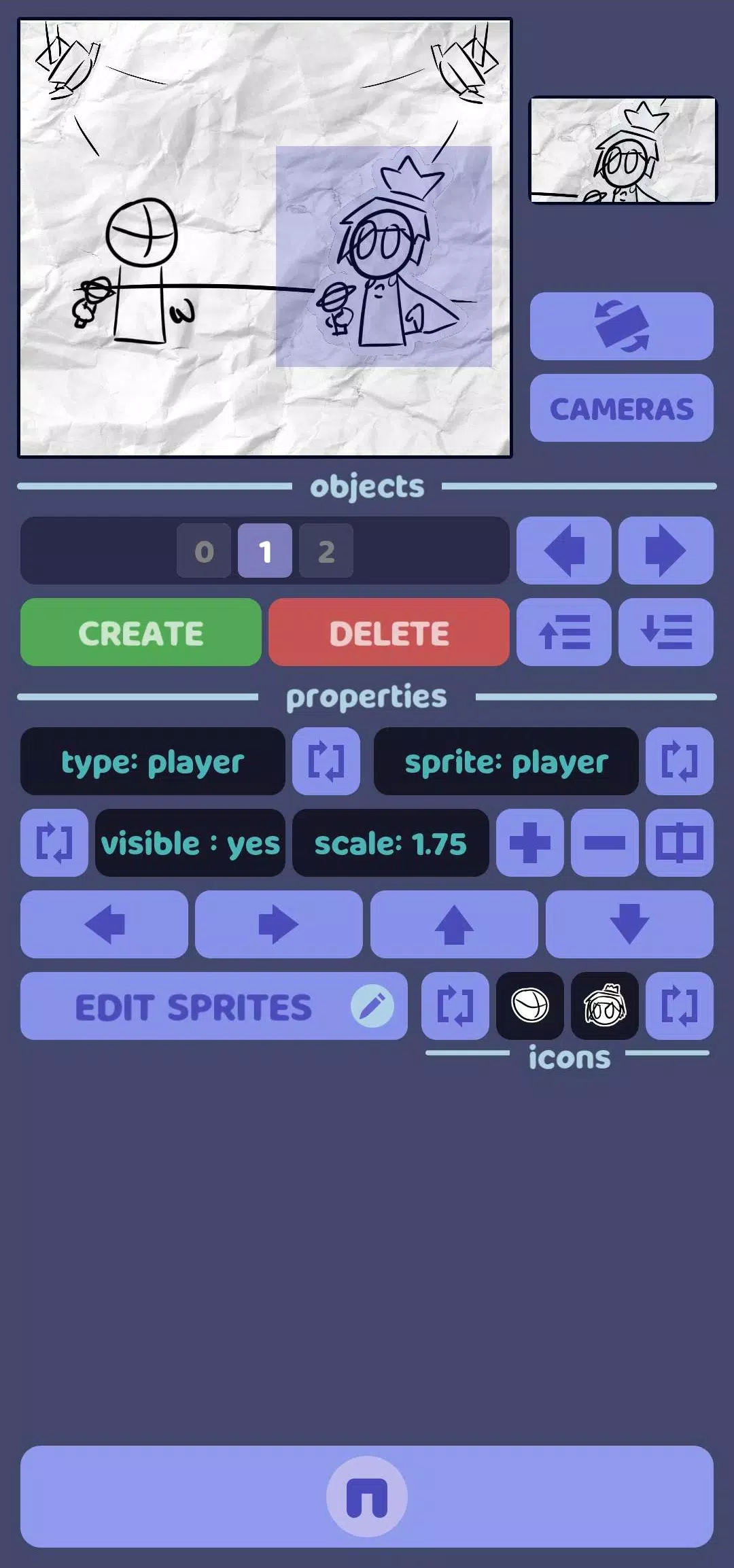Cycle icons using the right cycle arrows
This screenshot has width=734, height=1568.
coord(679,1007)
